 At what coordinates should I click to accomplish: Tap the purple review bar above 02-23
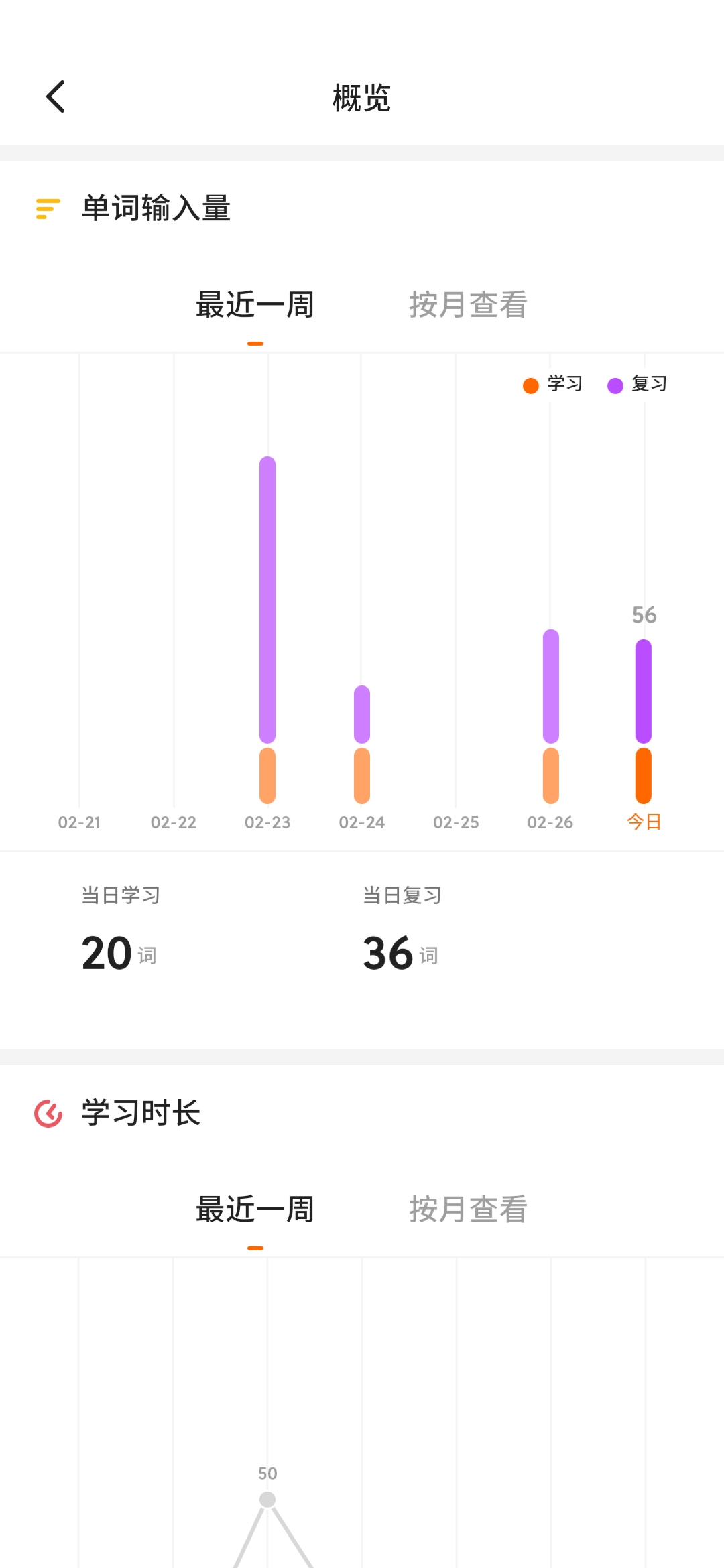[x=267, y=596]
